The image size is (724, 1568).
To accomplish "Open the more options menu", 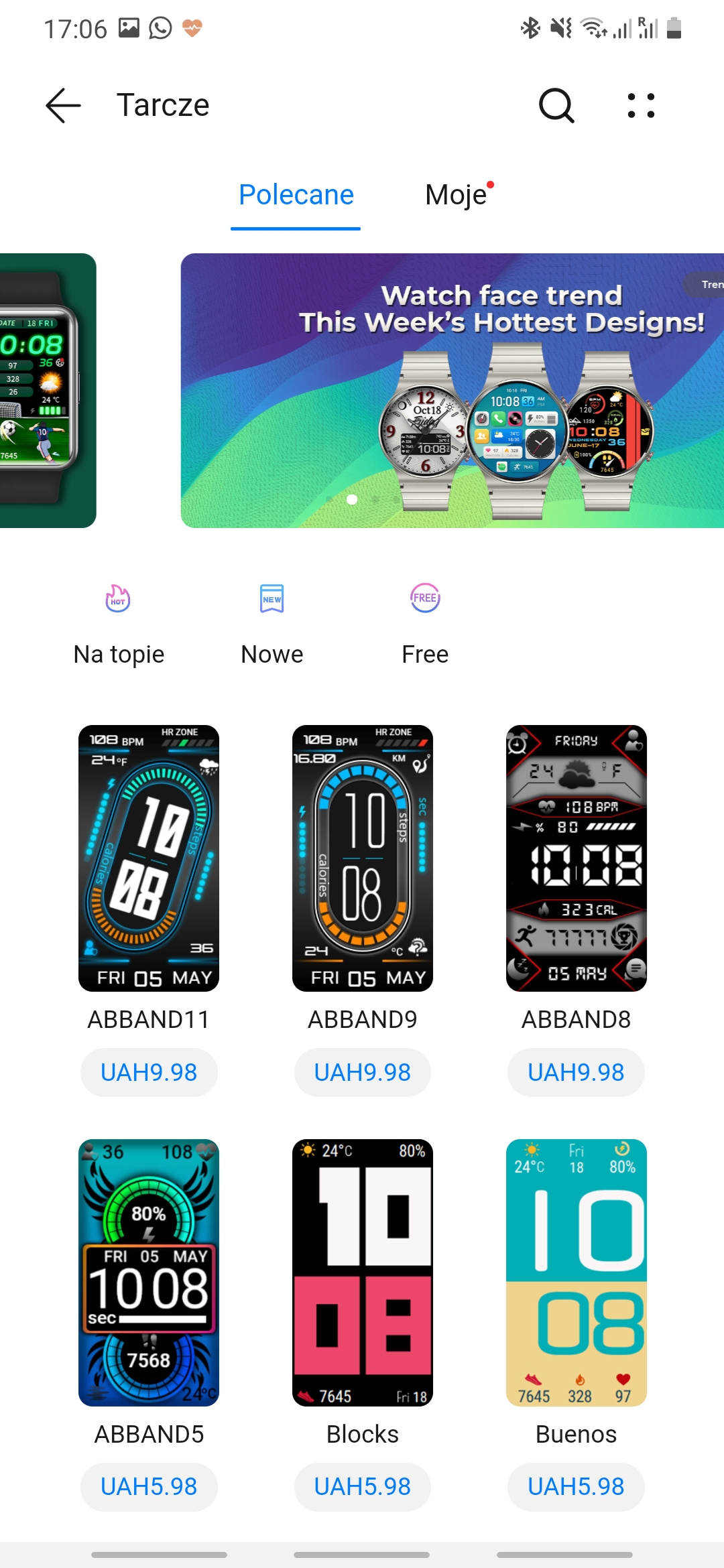I will click(641, 105).
